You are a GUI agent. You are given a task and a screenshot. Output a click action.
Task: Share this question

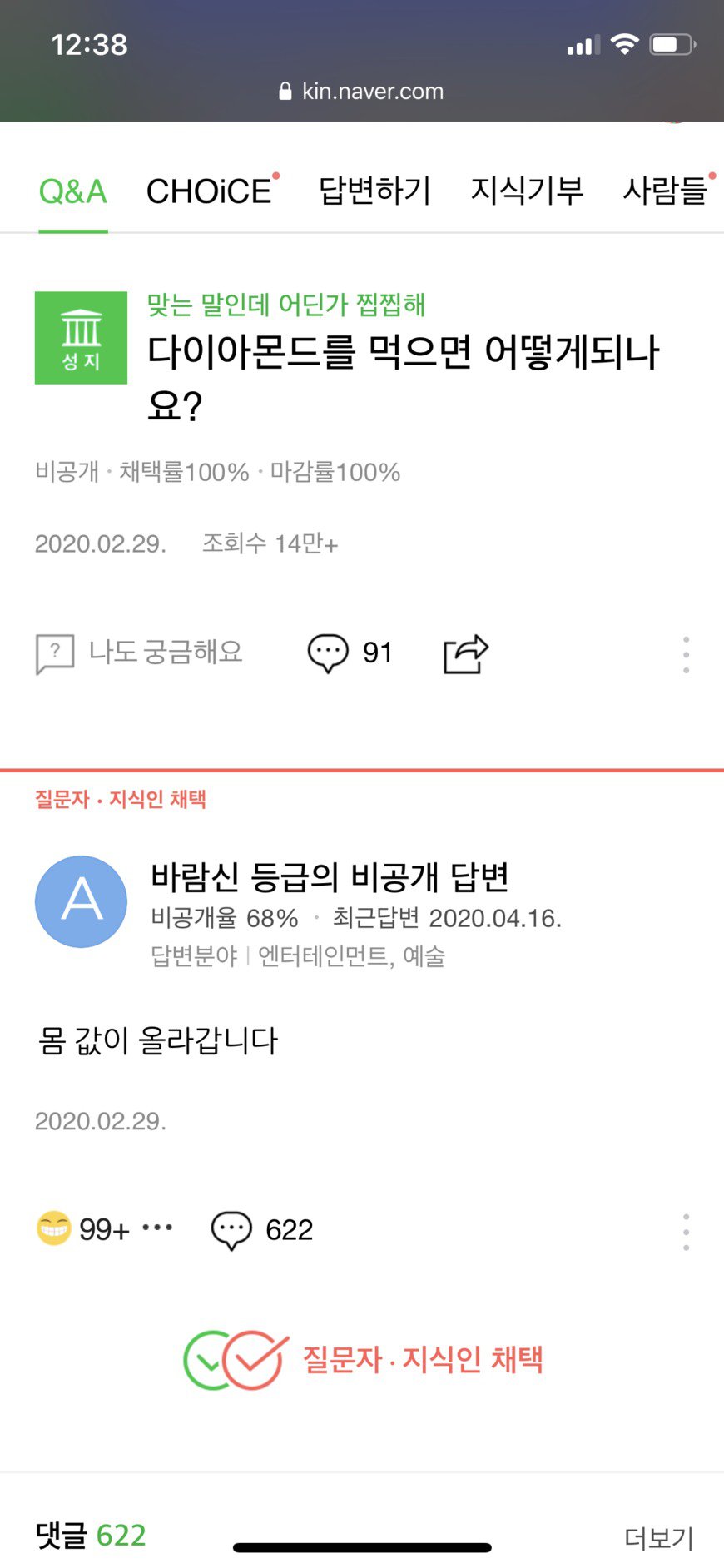pos(465,653)
